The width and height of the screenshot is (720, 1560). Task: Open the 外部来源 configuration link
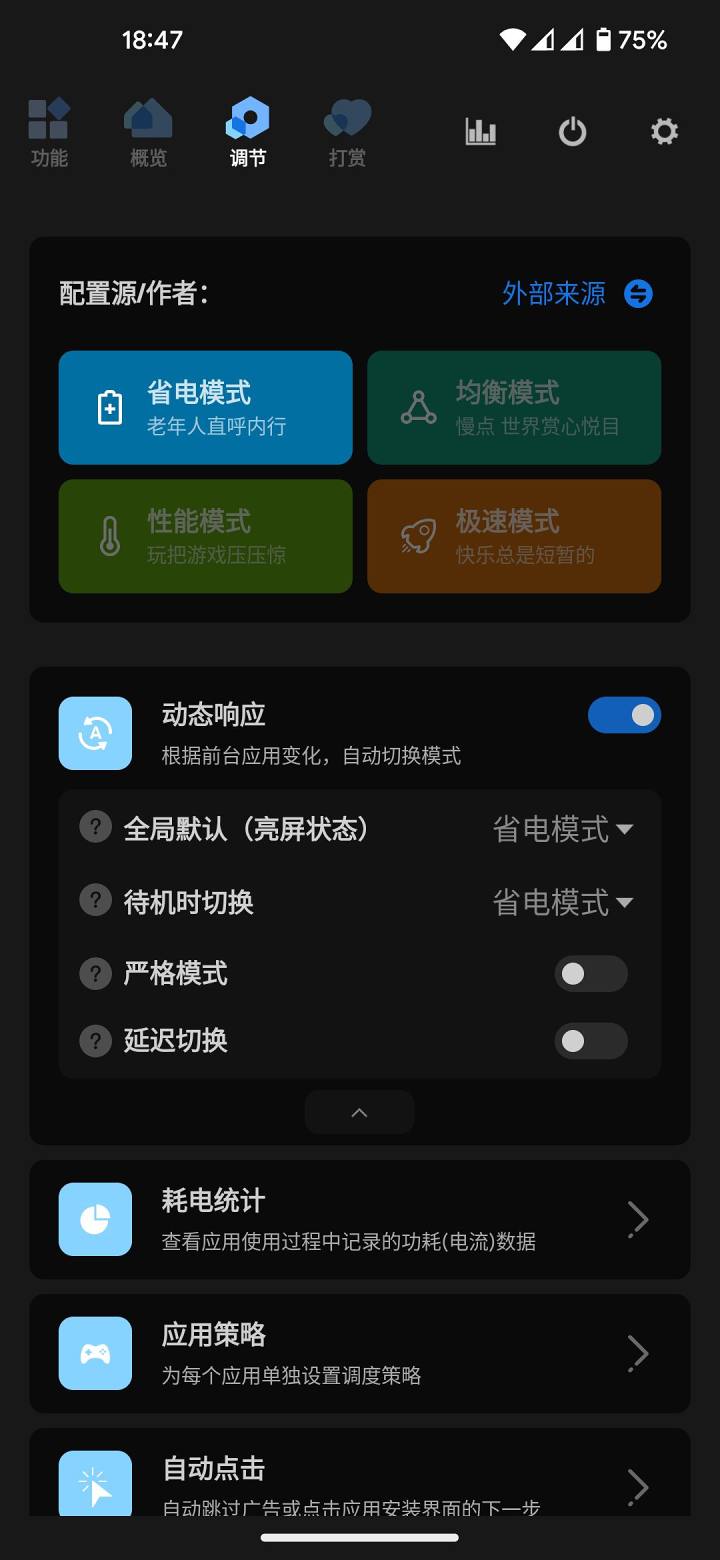[552, 293]
